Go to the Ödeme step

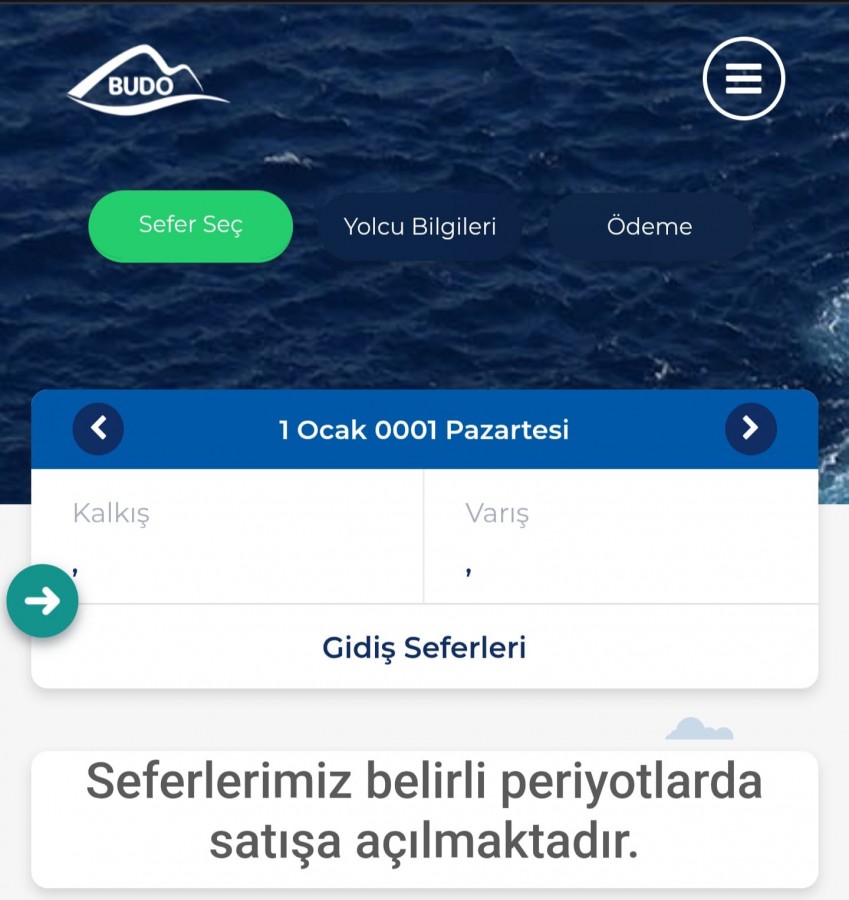coord(649,227)
